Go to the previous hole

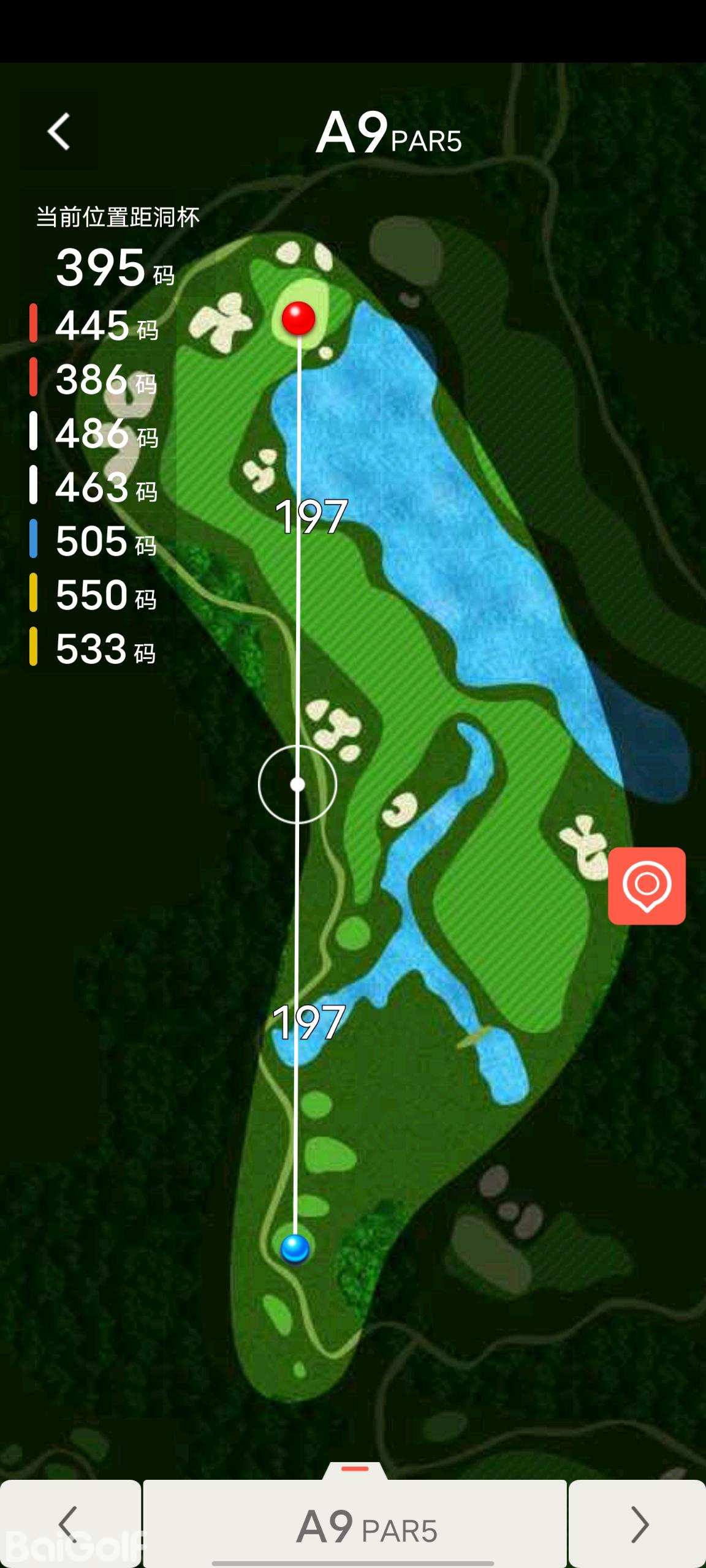point(70,1524)
